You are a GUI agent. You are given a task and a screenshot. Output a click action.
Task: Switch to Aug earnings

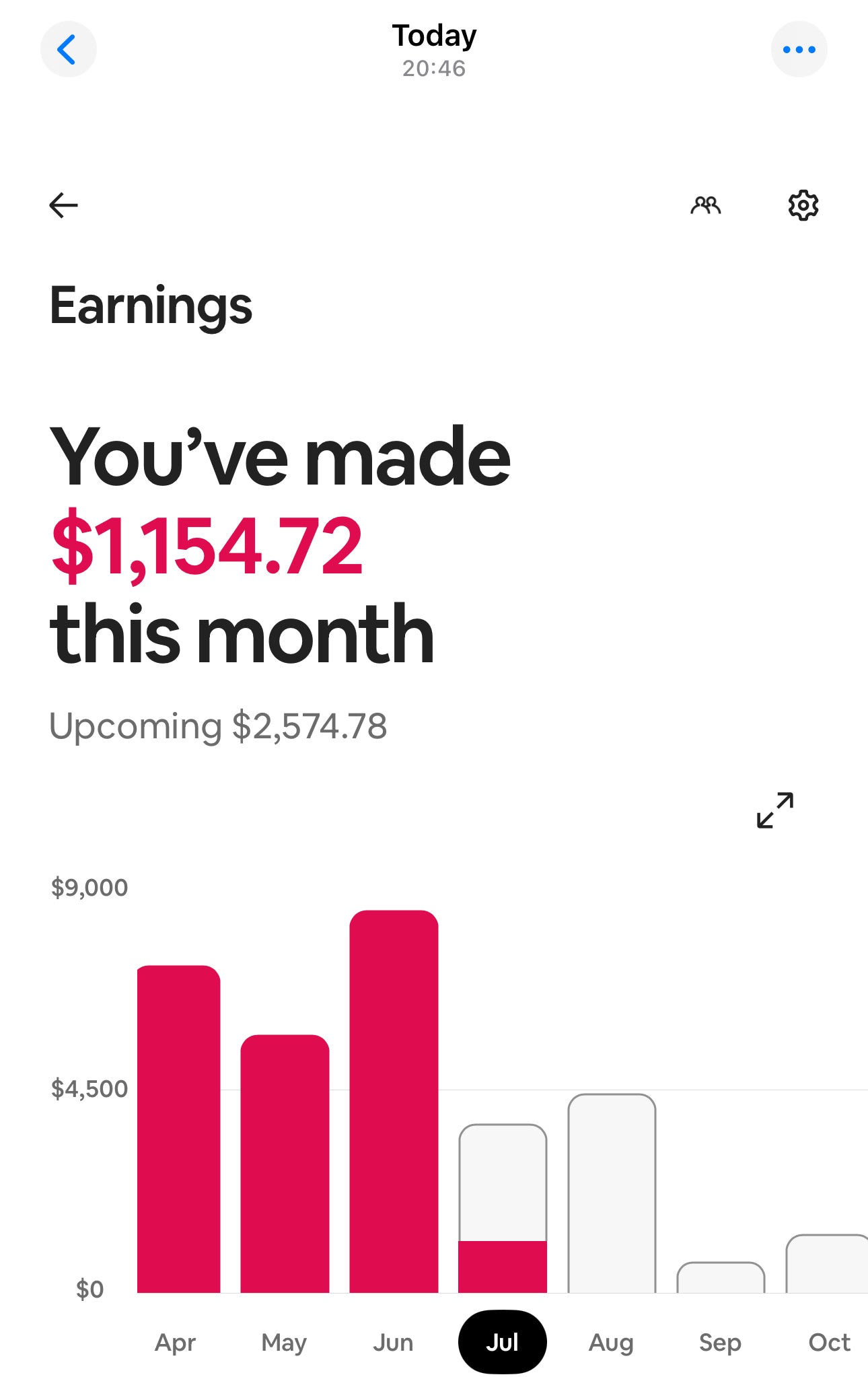coord(611,1342)
